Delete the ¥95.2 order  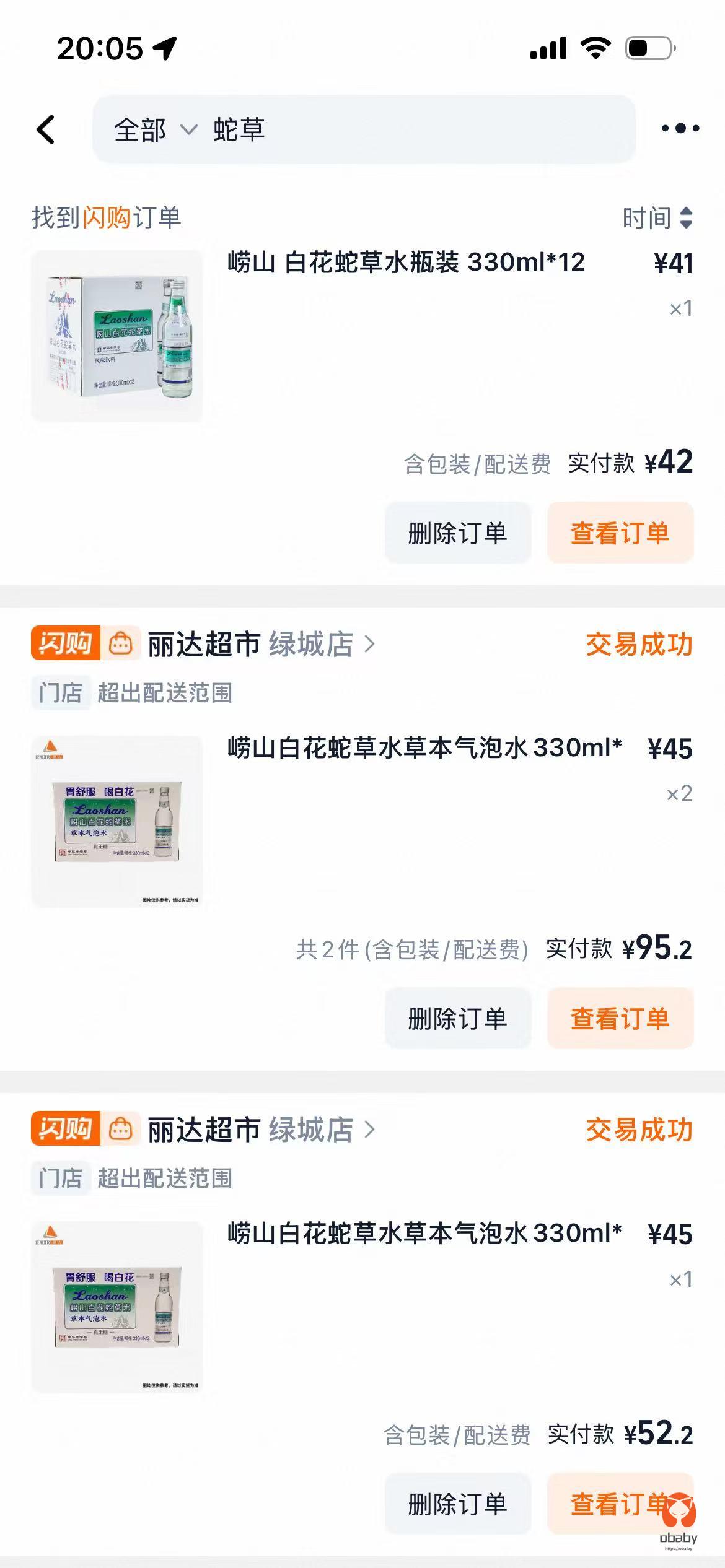[457, 1019]
